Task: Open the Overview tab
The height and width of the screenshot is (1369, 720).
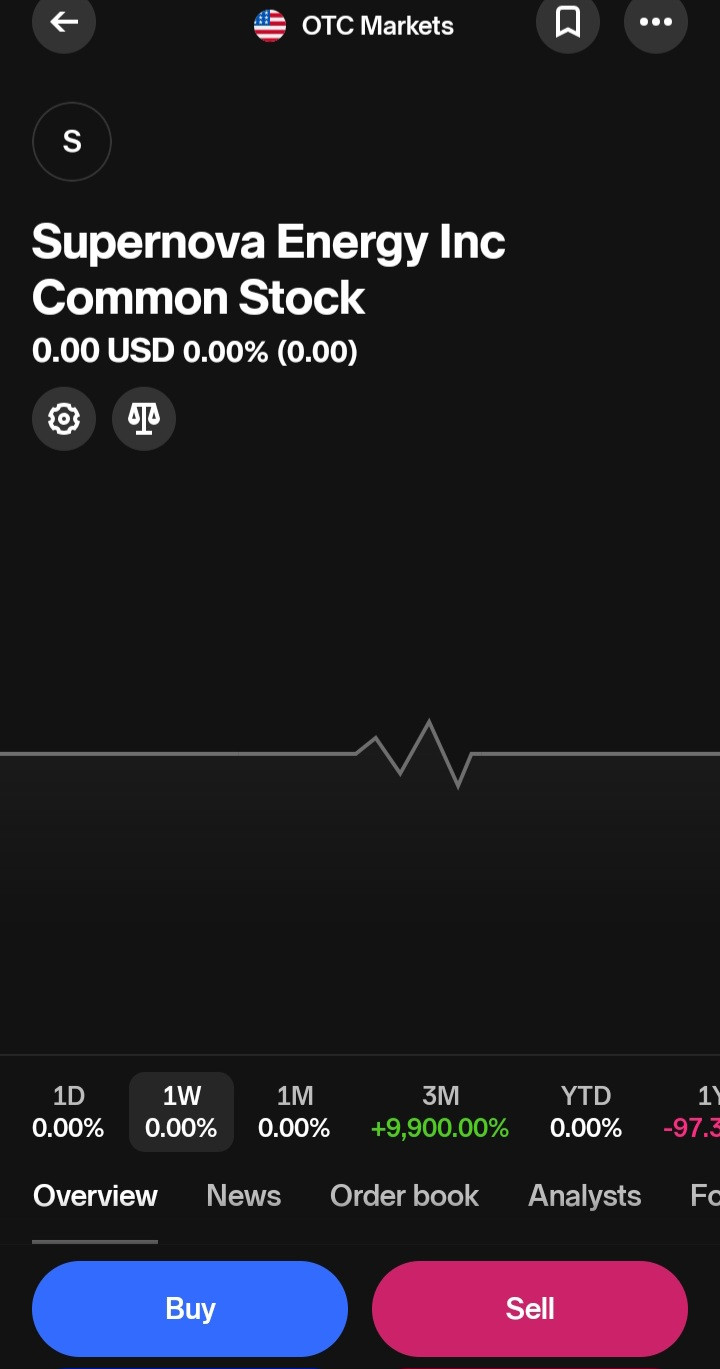Action: (x=95, y=1196)
